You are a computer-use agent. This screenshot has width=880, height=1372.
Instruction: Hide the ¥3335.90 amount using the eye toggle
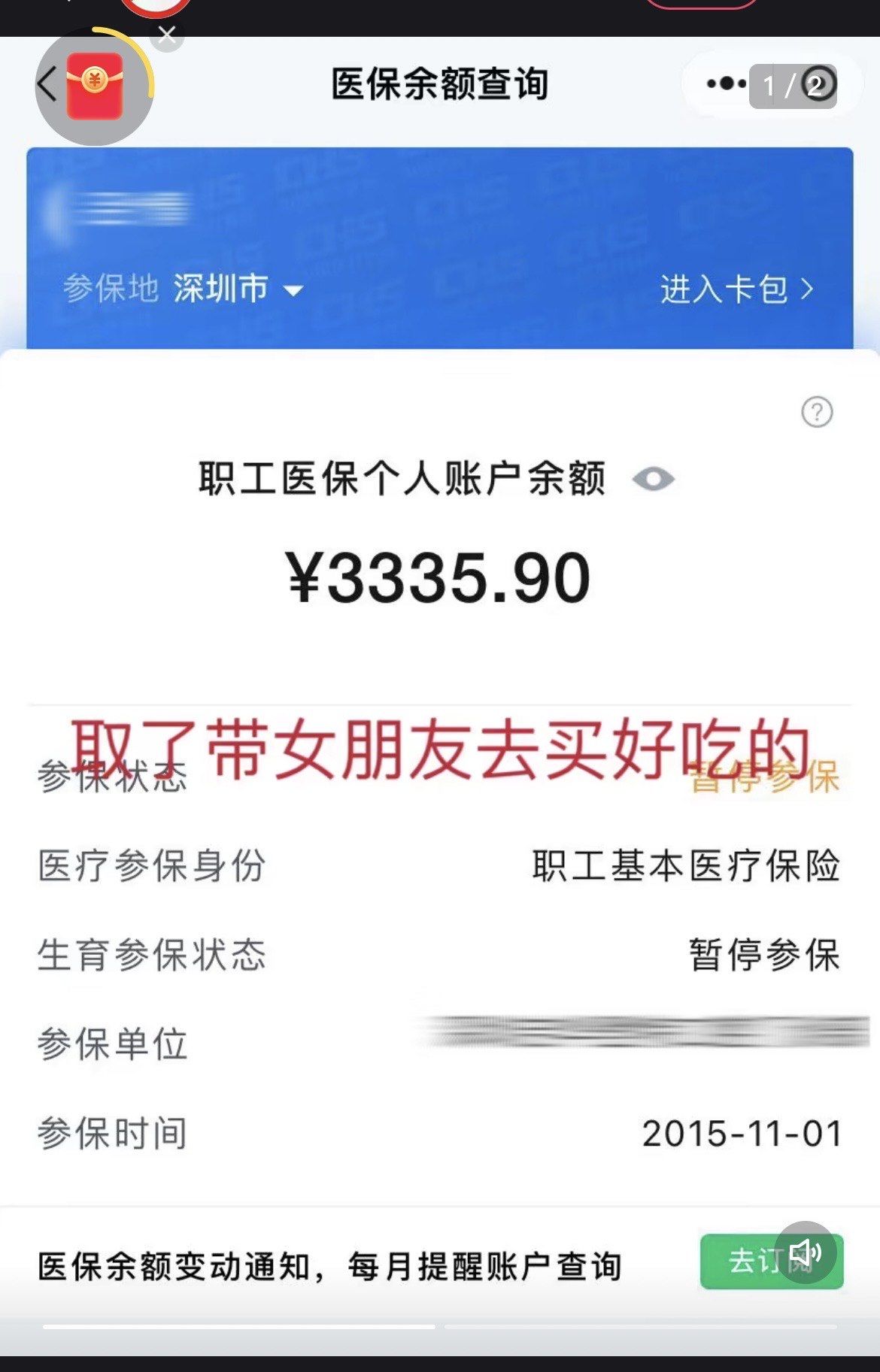(654, 479)
